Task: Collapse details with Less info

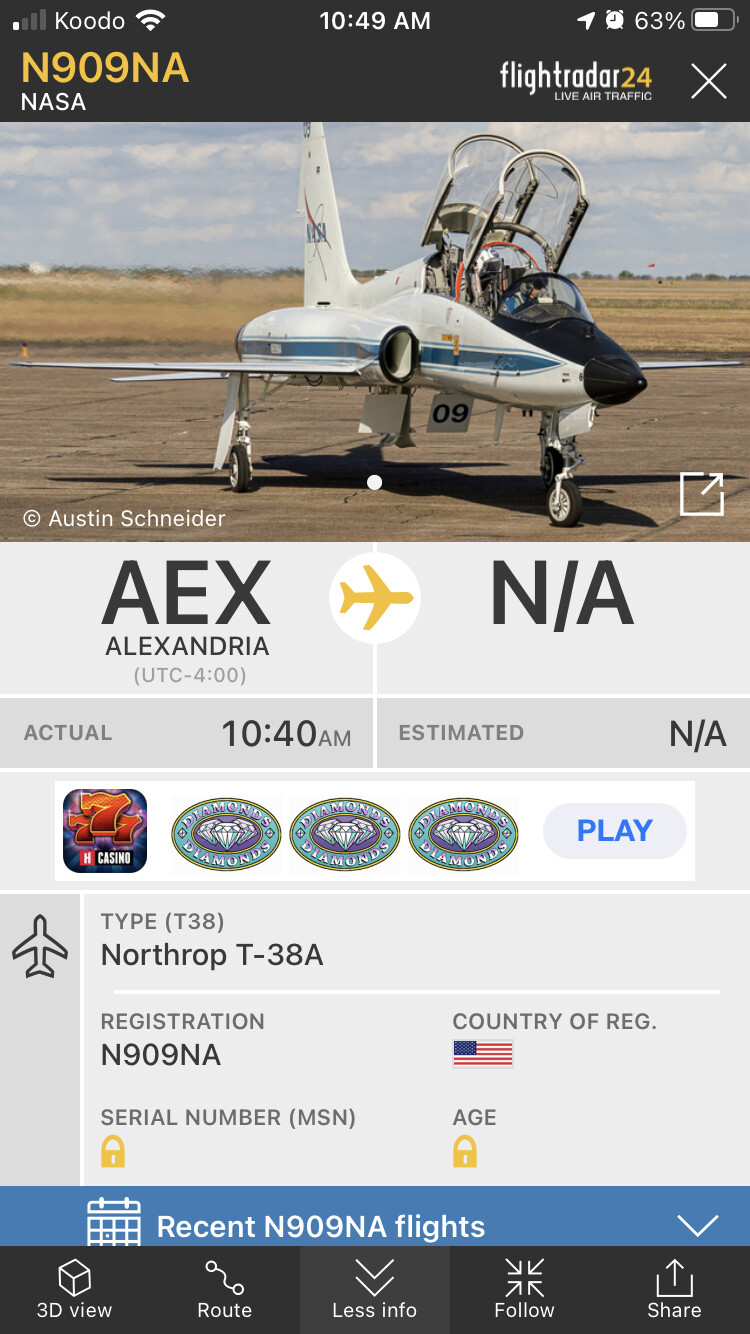Action: pyautogui.click(x=374, y=1290)
